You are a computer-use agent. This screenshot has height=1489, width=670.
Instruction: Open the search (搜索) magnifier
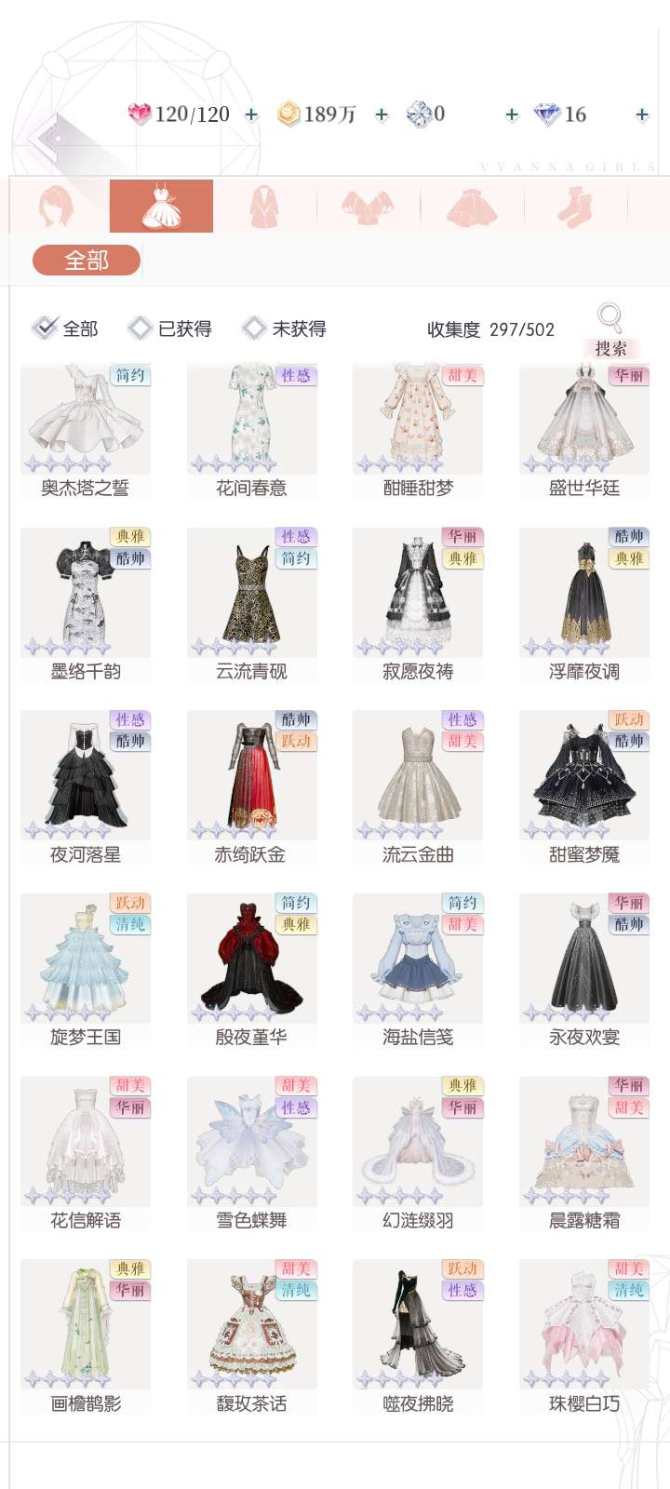coord(610,330)
